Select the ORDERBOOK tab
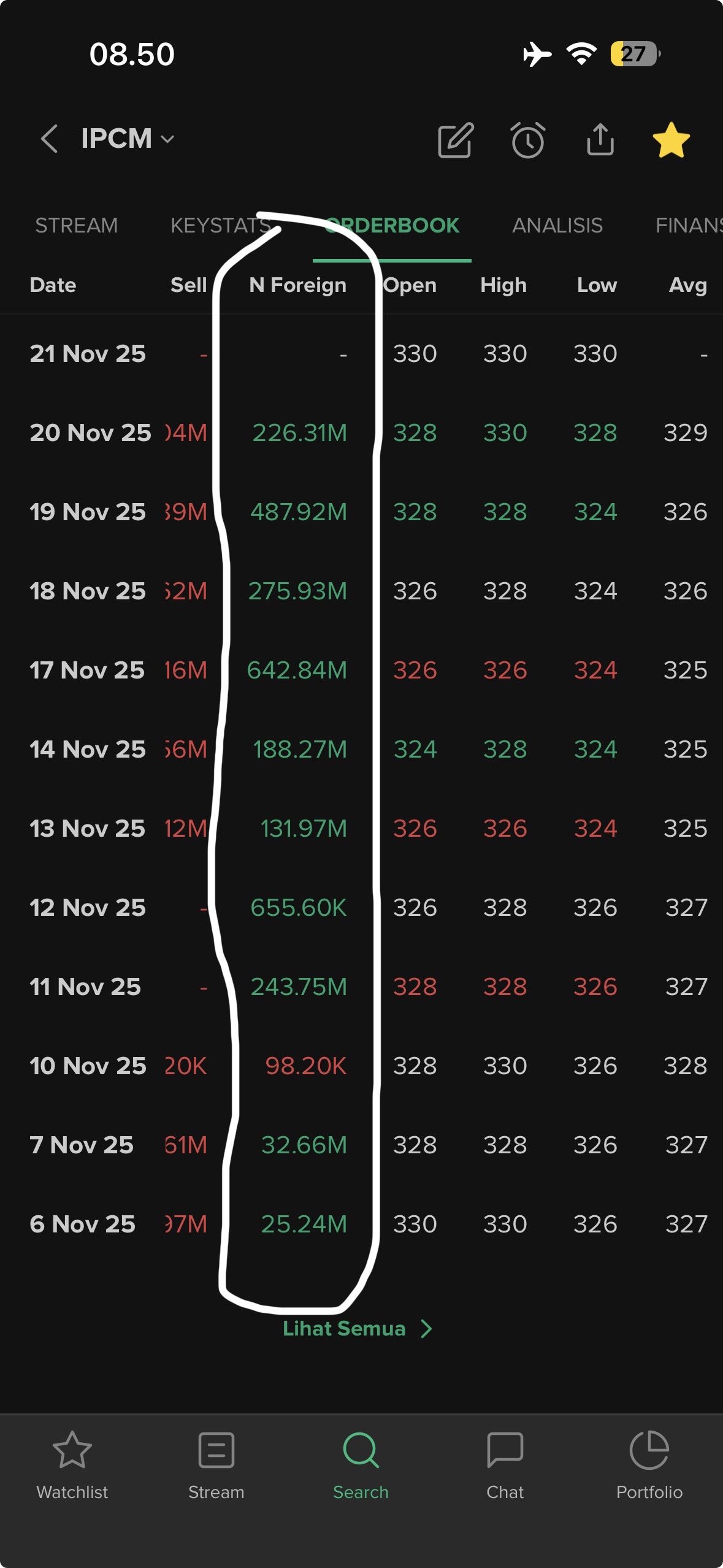The image size is (723, 1568). pyautogui.click(x=392, y=226)
